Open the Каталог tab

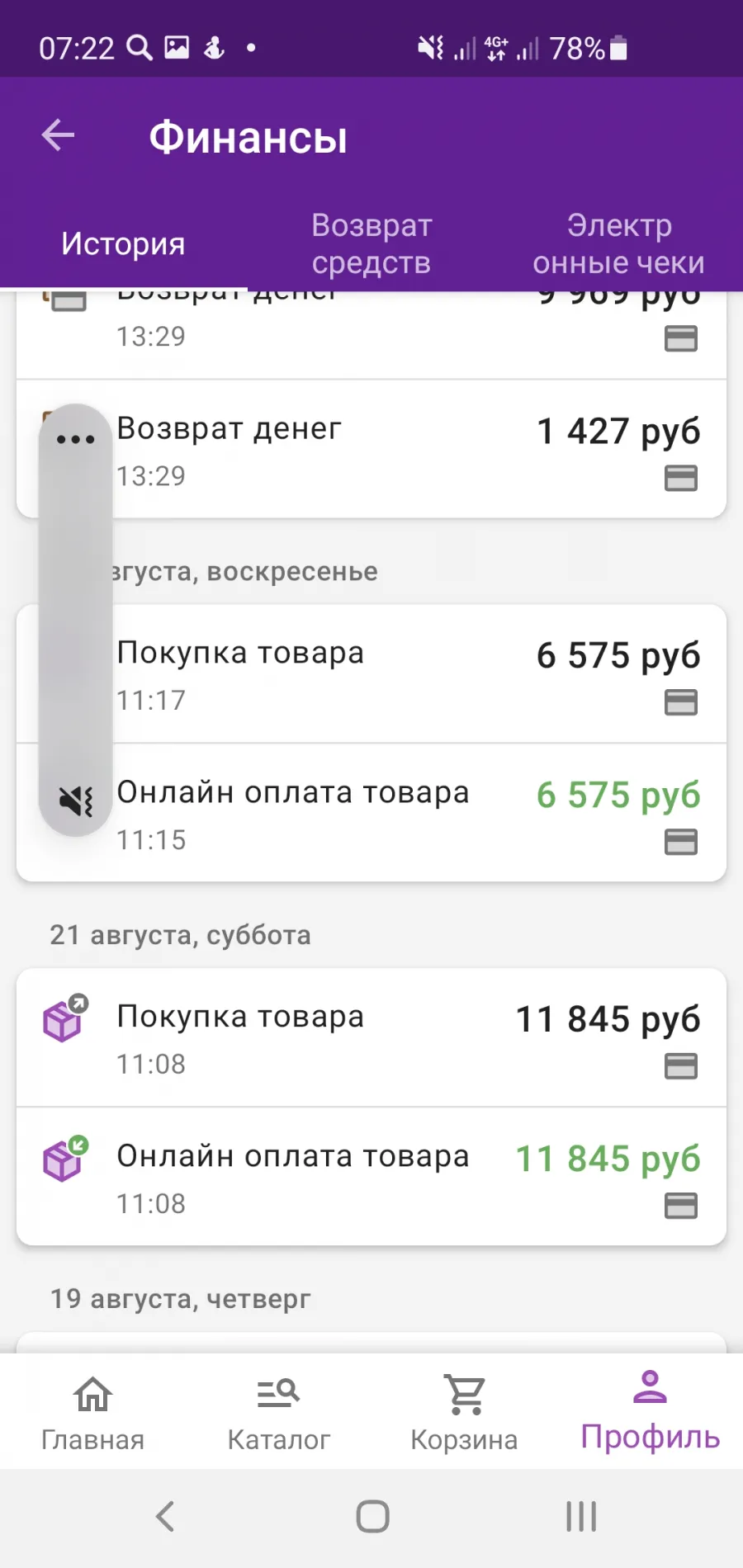pos(278,1413)
